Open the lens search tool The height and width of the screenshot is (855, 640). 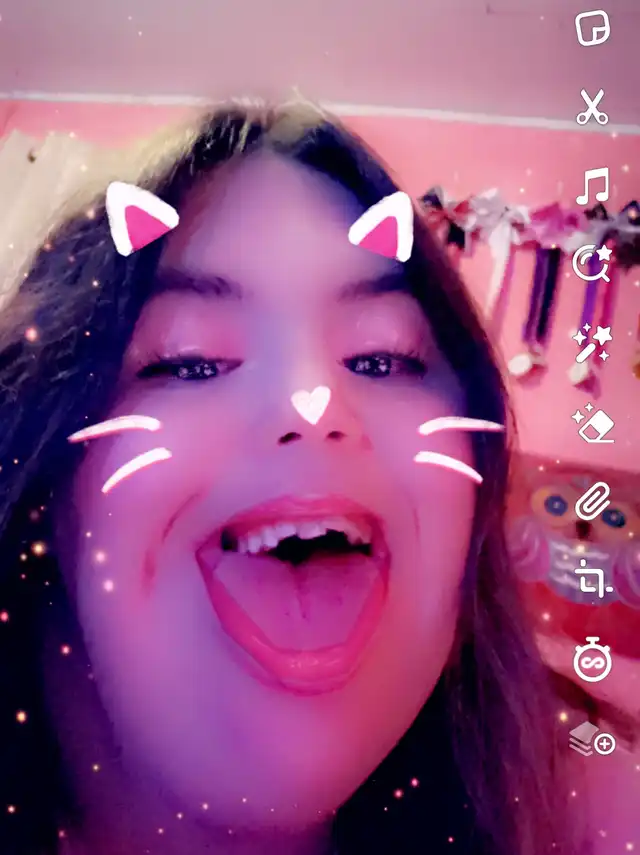[591, 263]
